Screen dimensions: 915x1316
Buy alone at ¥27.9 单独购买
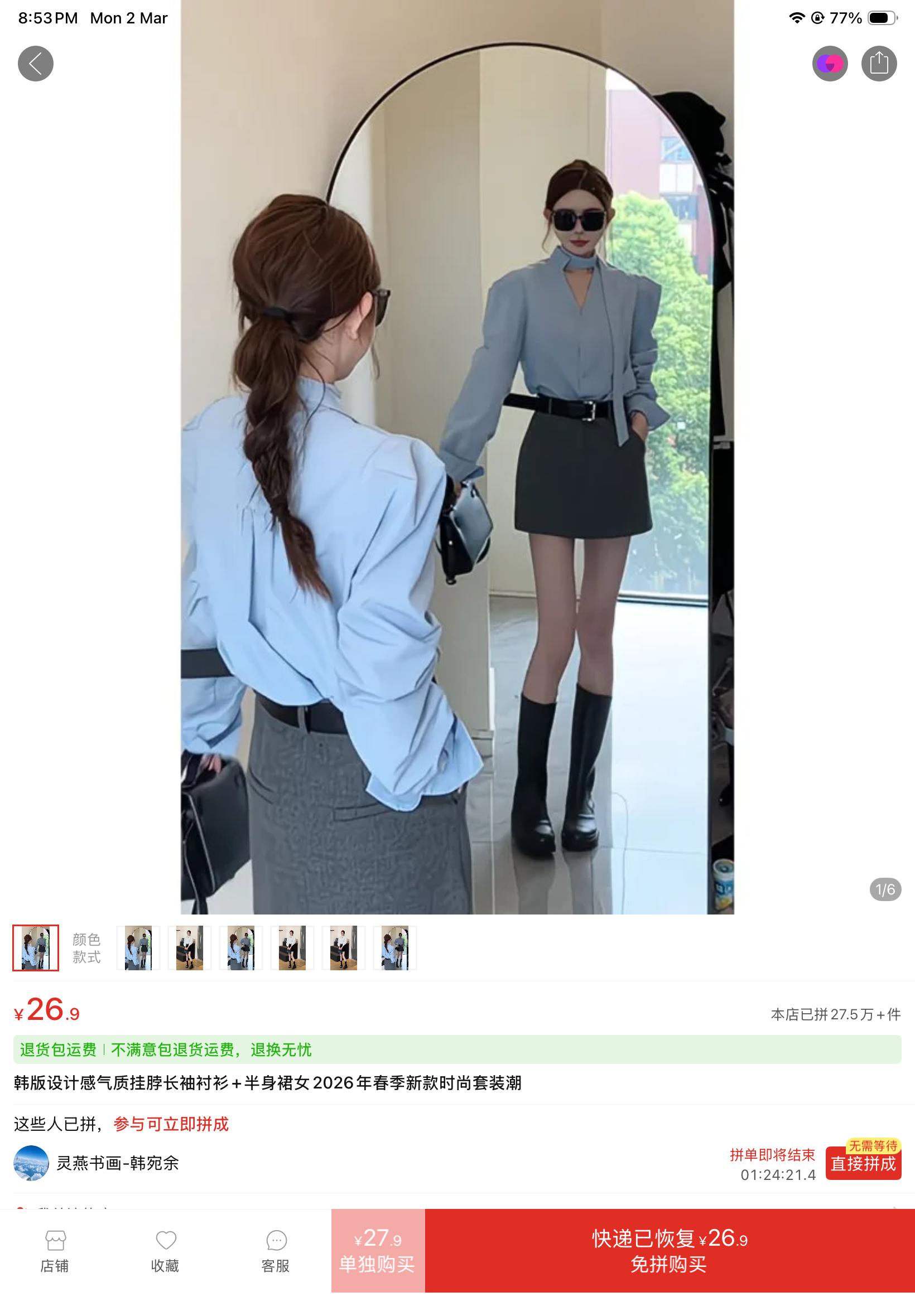click(378, 1250)
